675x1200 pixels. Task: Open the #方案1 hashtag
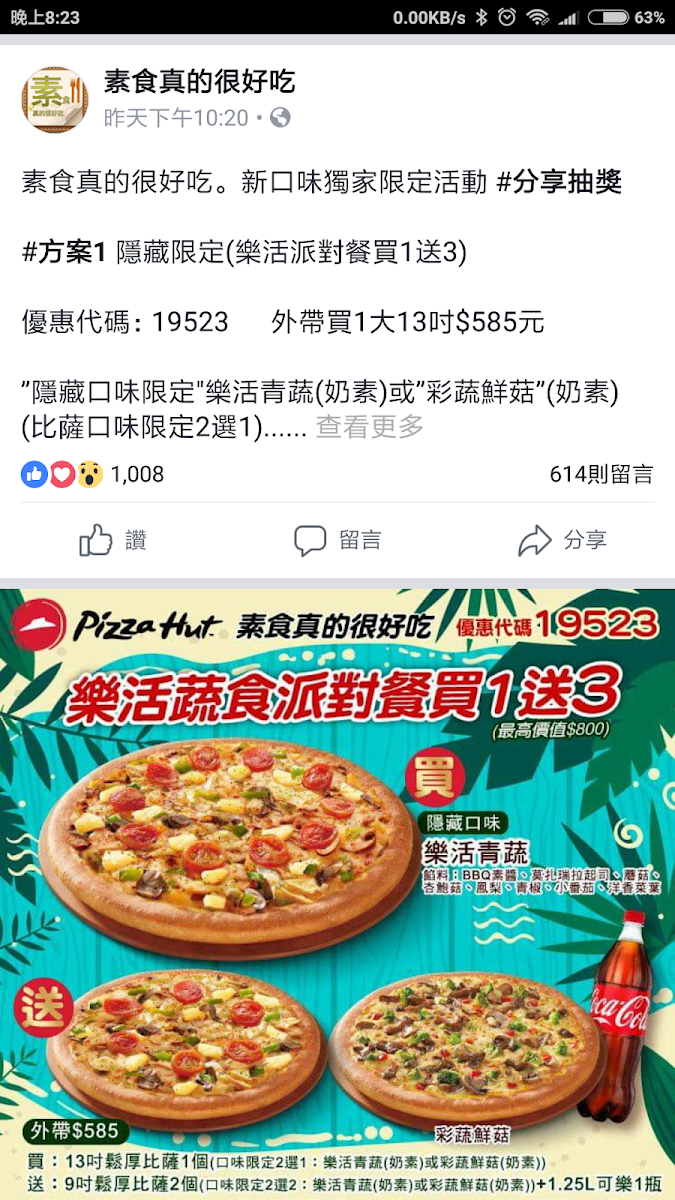pos(64,253)
